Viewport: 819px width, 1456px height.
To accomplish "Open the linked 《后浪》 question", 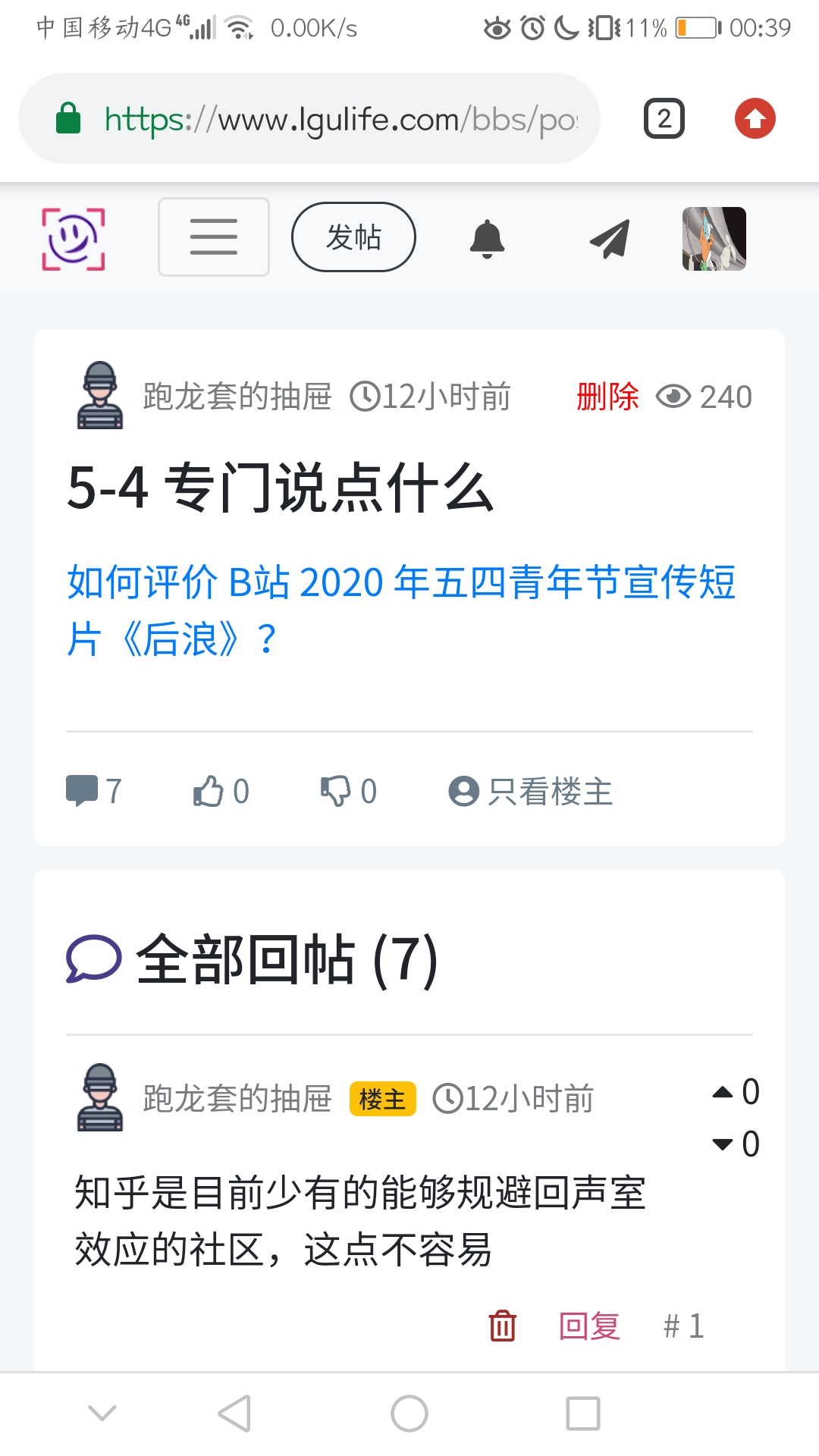I will pyautogui.click(x=400, y=610).
